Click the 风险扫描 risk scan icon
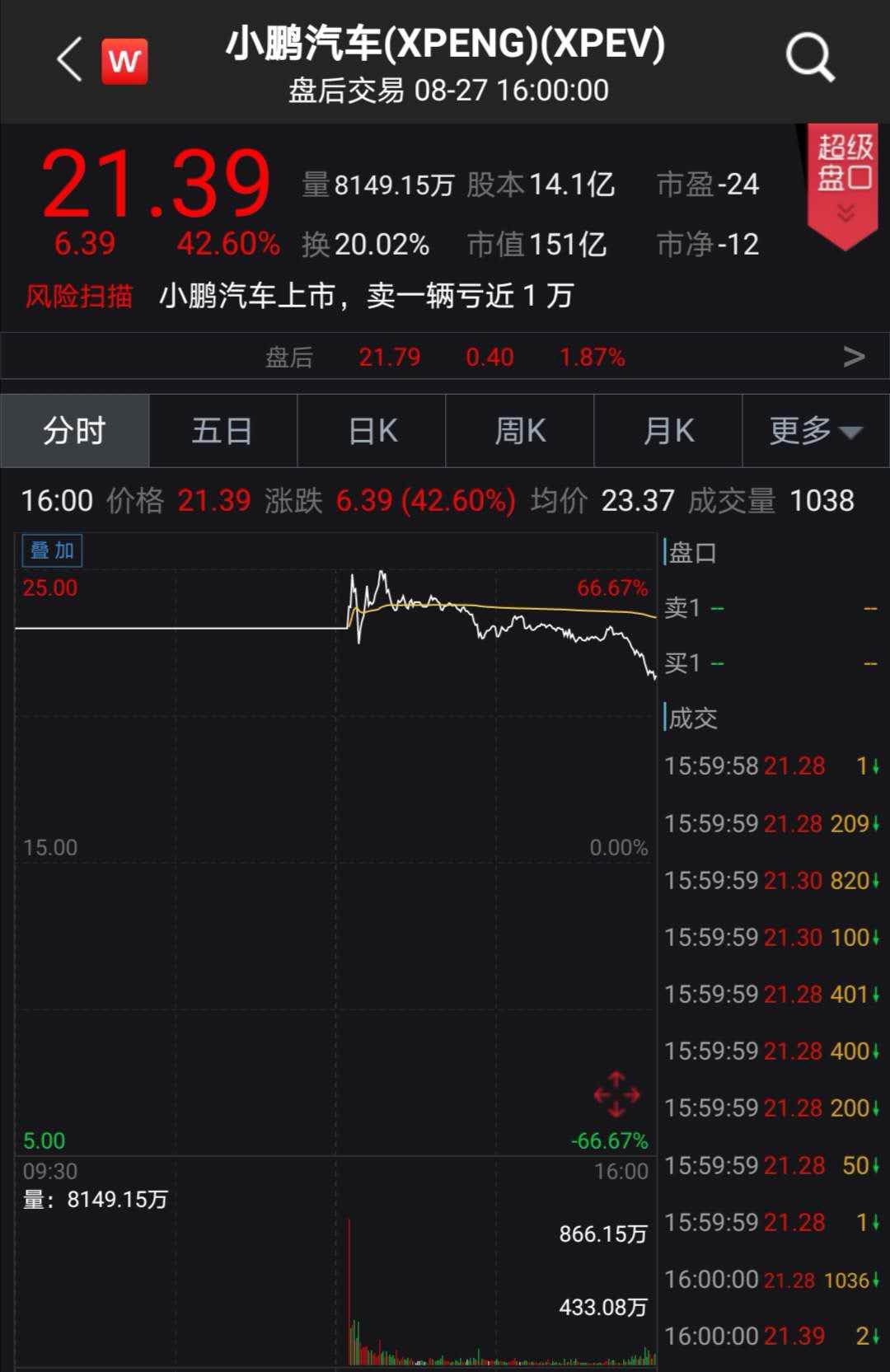Screen dimensions: 890x1372 (x=78, y=297)
